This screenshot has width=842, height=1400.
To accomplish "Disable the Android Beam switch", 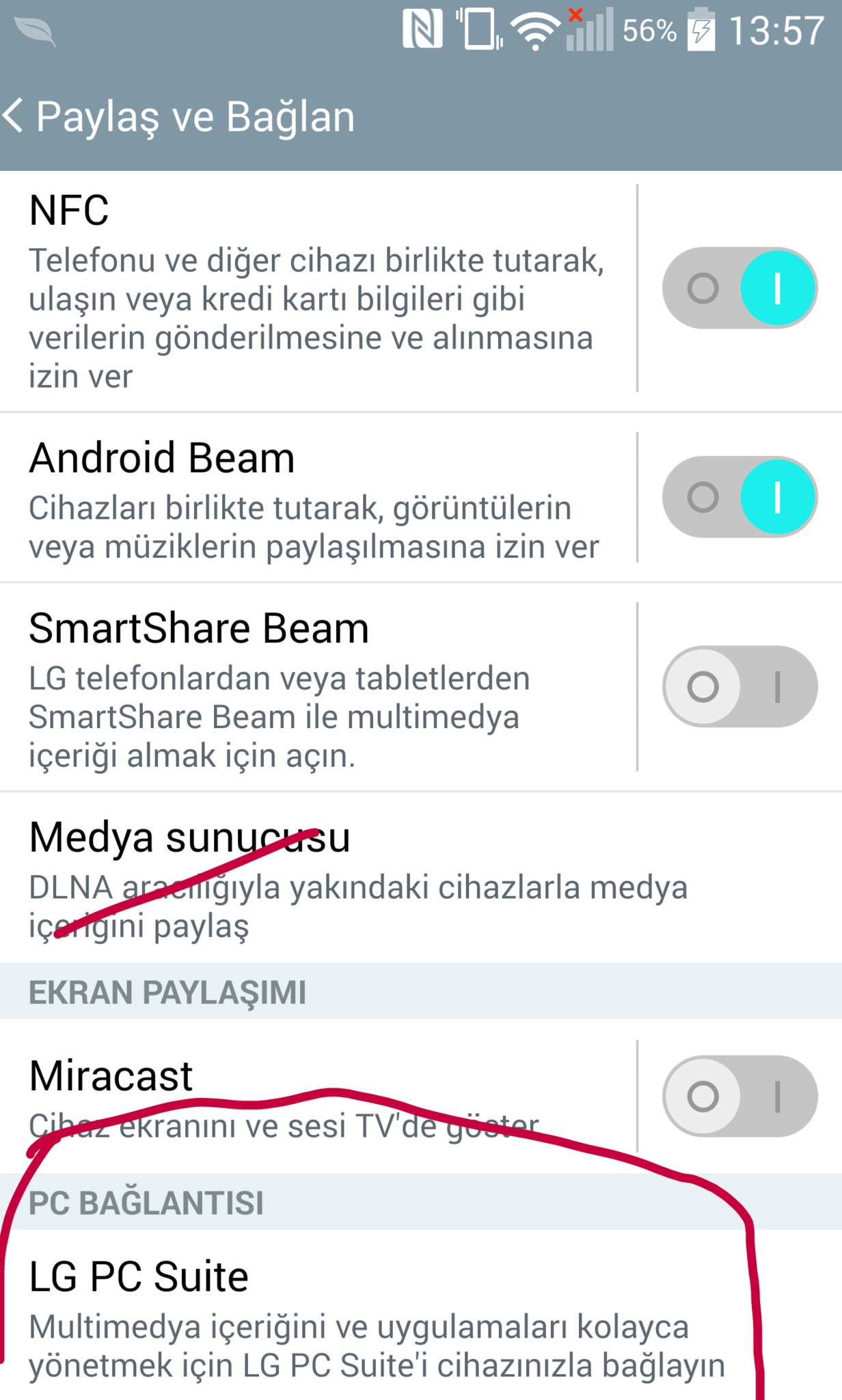I will pos(739,497).
